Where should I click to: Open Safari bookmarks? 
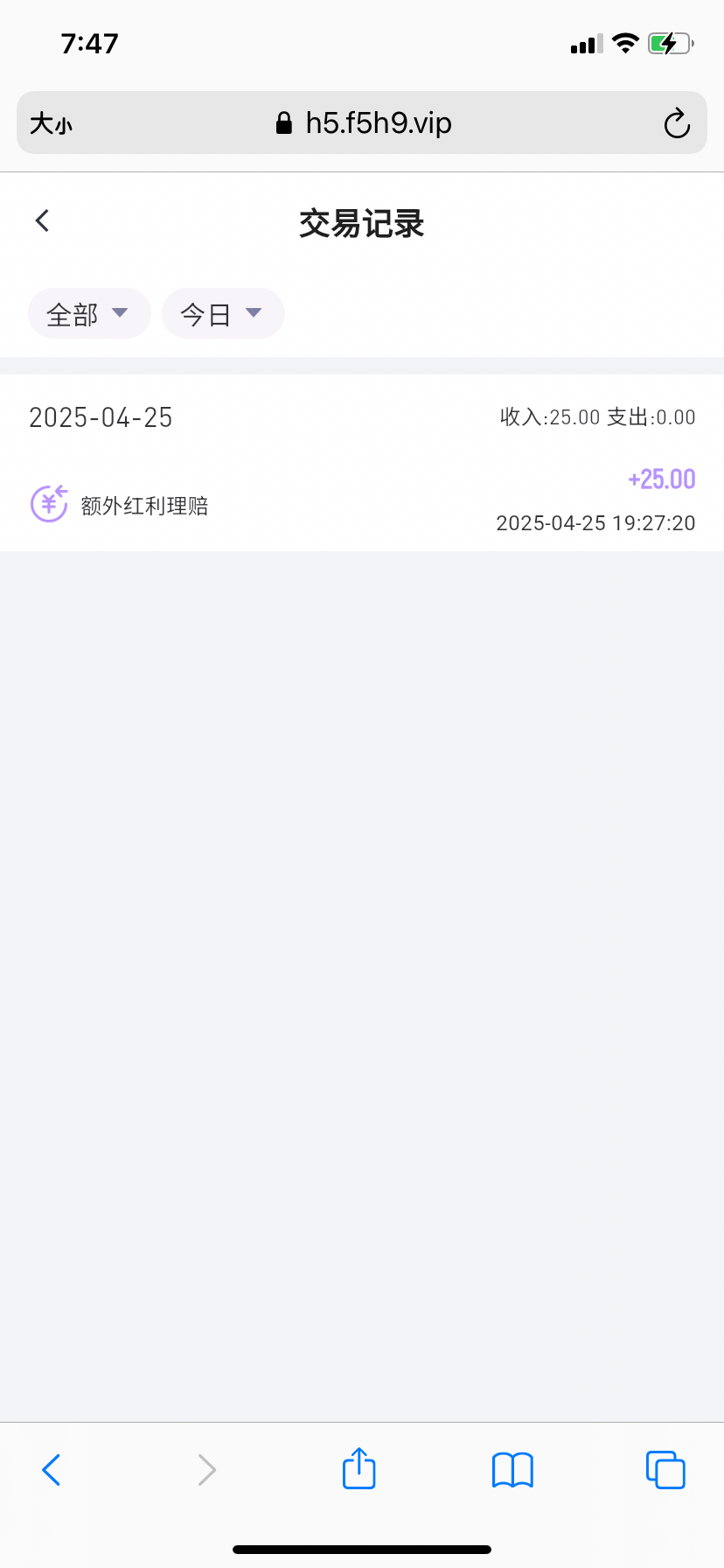[x=512, y=1470]
